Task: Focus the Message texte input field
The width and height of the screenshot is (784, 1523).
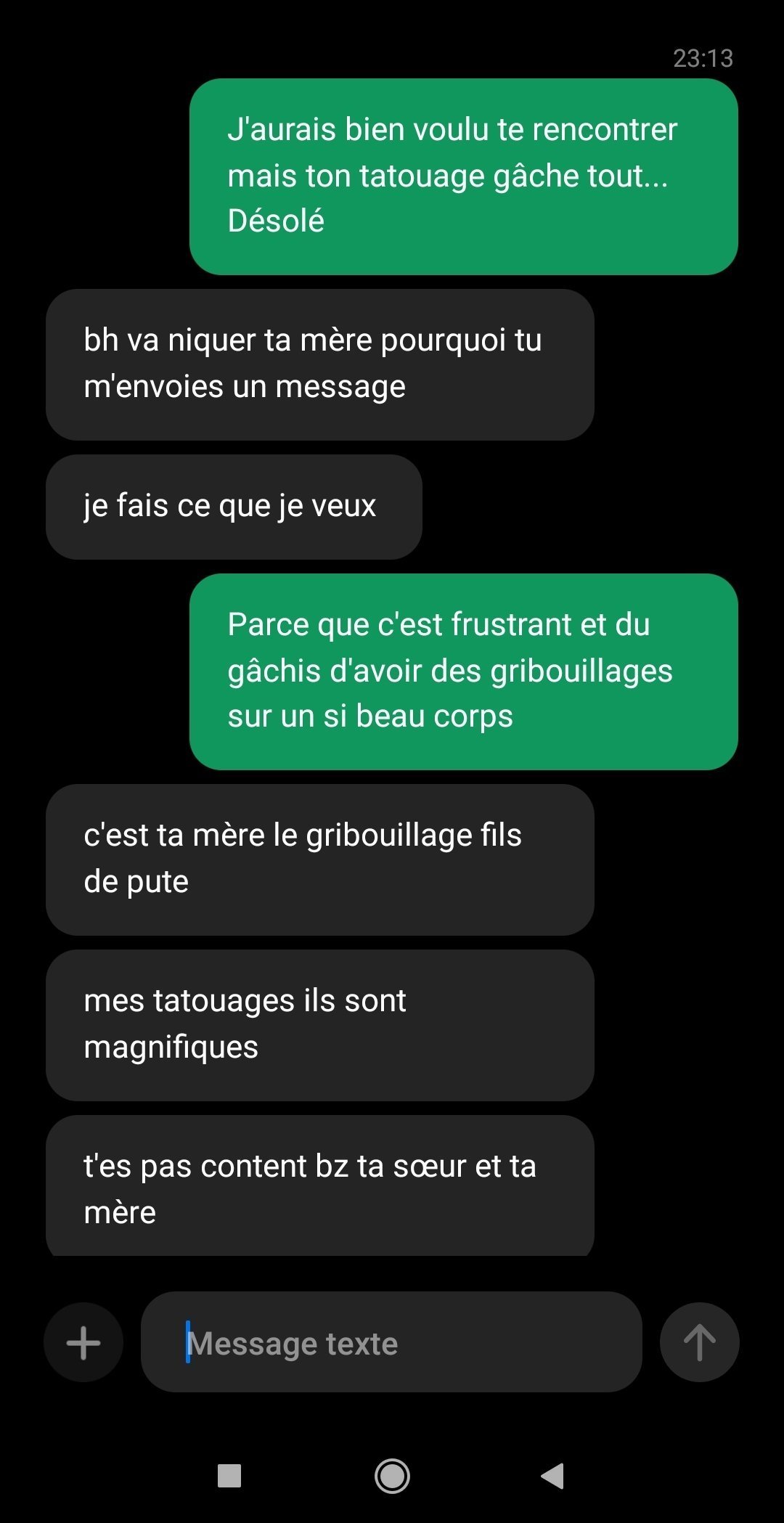Action: tap(391, 1342)
